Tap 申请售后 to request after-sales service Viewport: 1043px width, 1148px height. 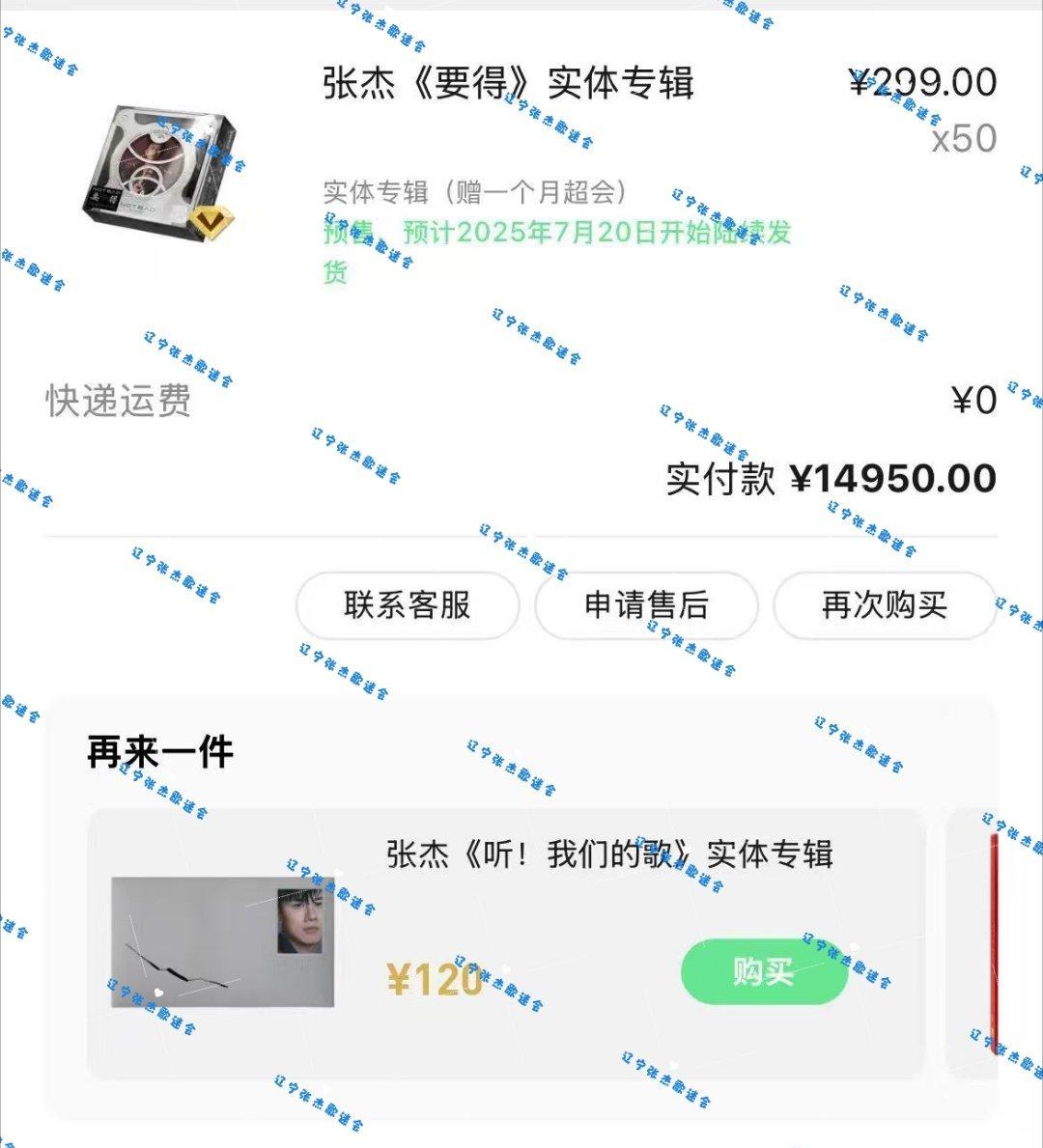point(646,606)
